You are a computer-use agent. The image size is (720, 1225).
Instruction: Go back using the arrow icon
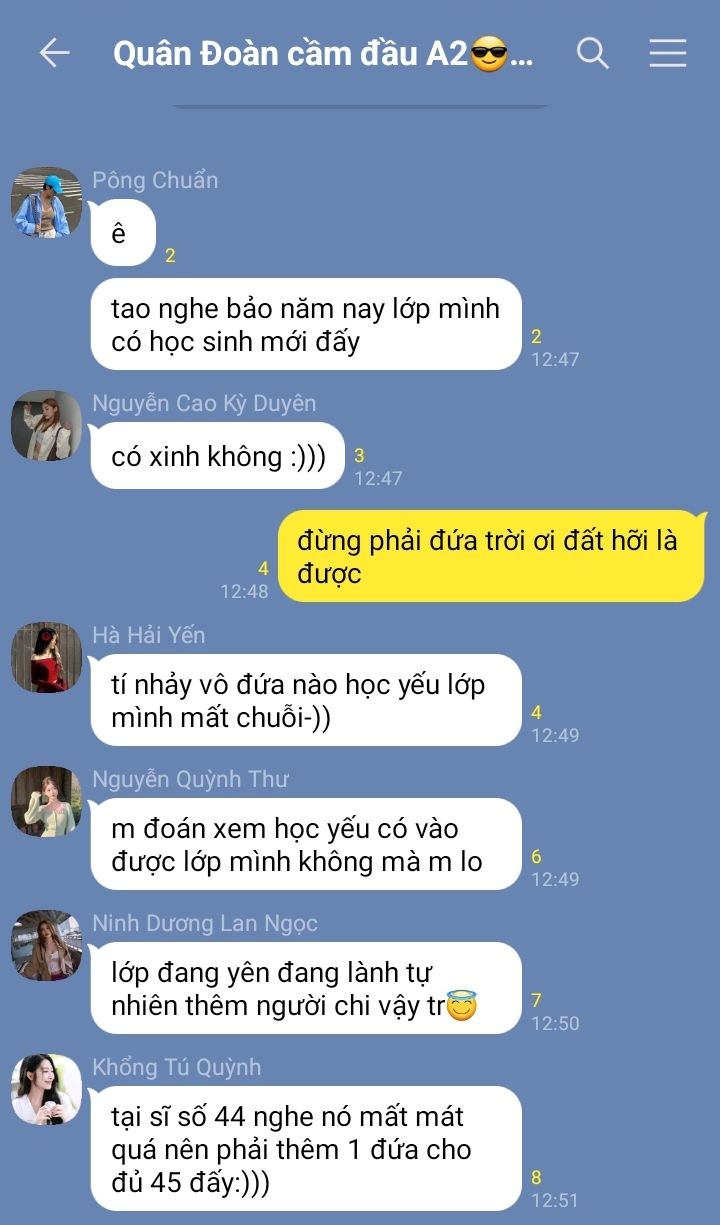54,53
